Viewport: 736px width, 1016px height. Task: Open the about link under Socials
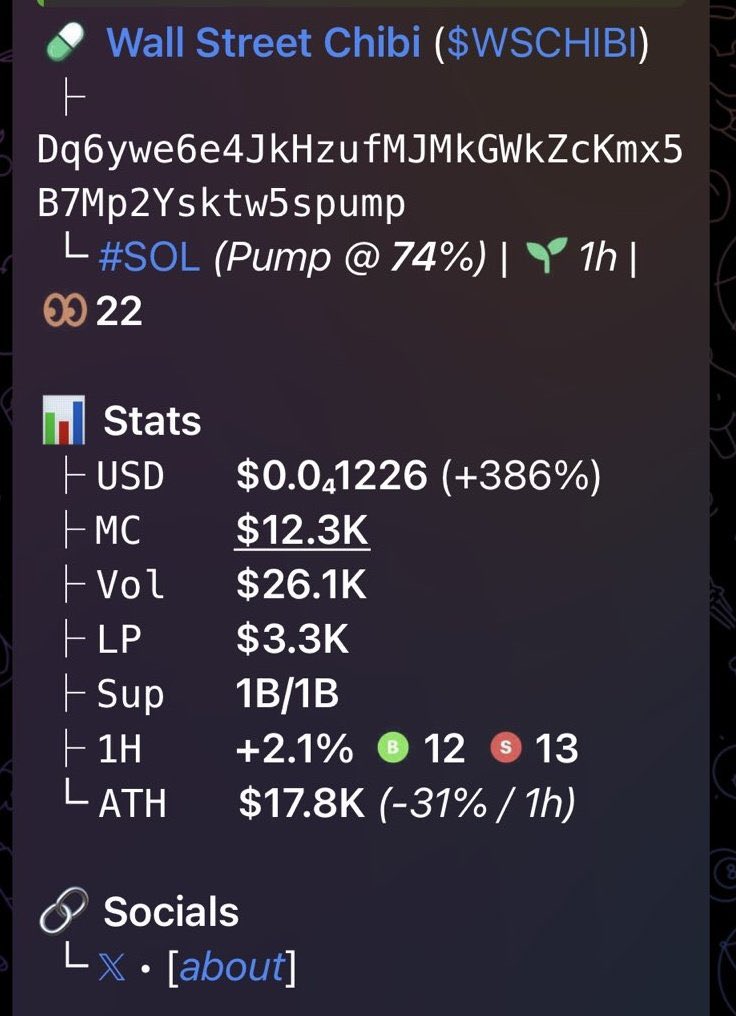point(232,967)
